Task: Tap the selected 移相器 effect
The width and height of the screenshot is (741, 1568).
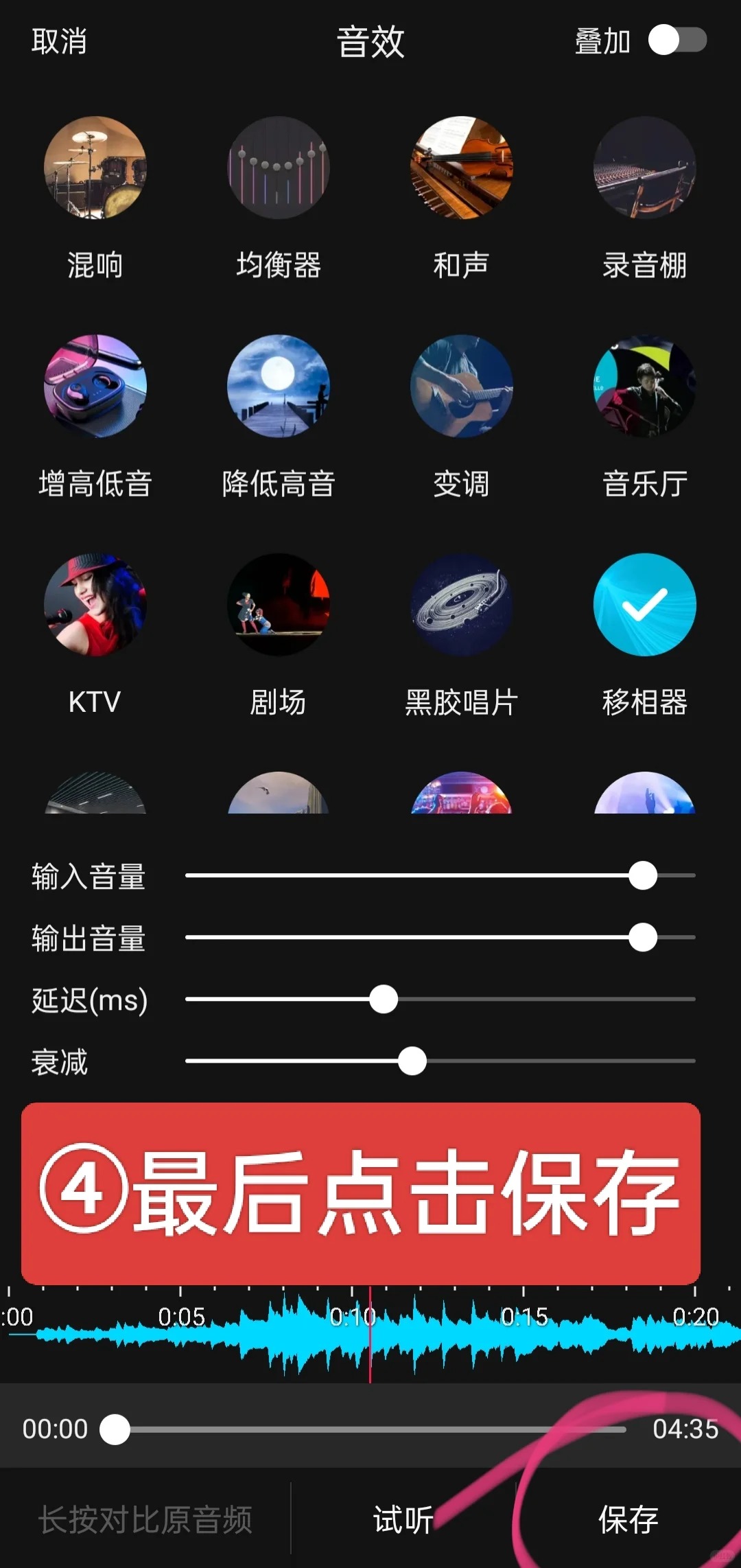Action: (644, 604)
